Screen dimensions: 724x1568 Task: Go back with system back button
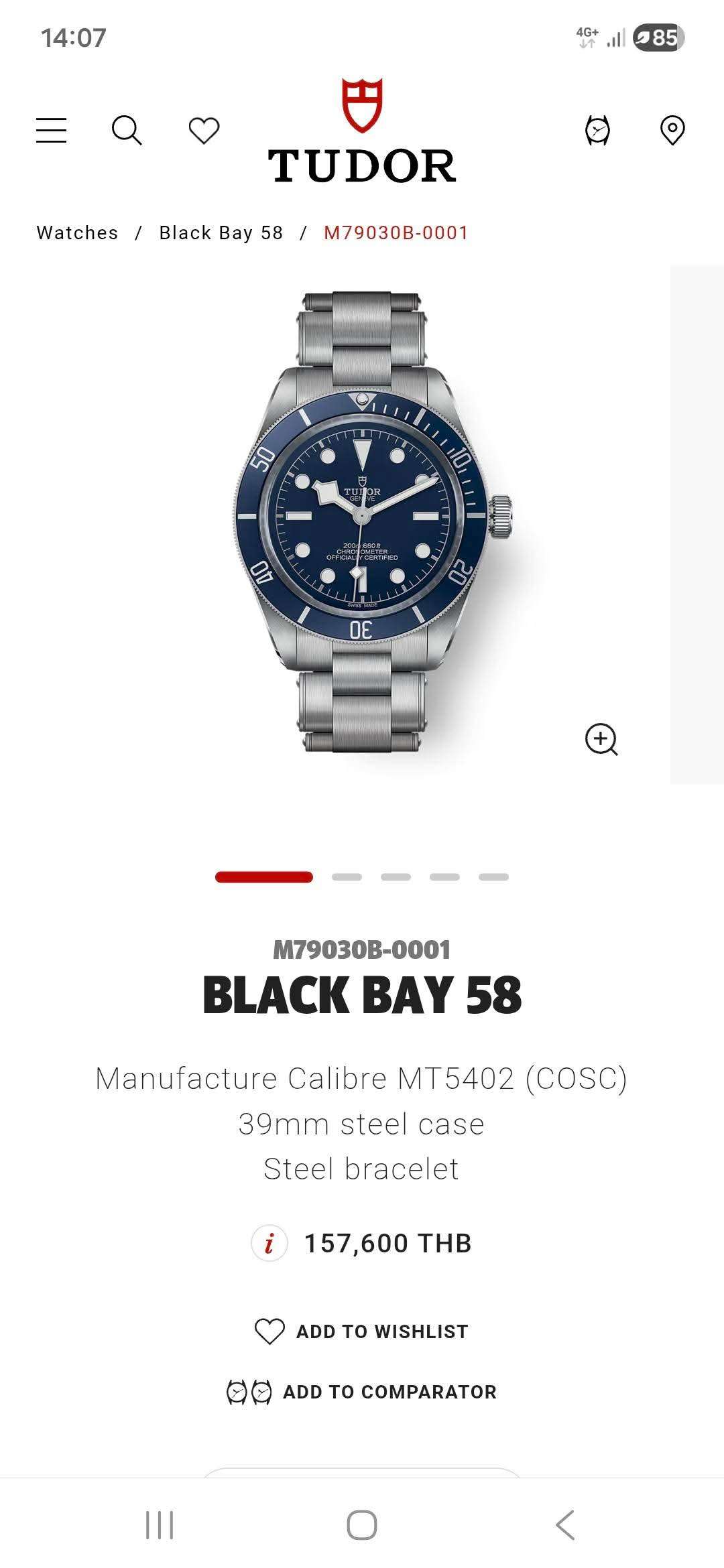coord(565,1525)
